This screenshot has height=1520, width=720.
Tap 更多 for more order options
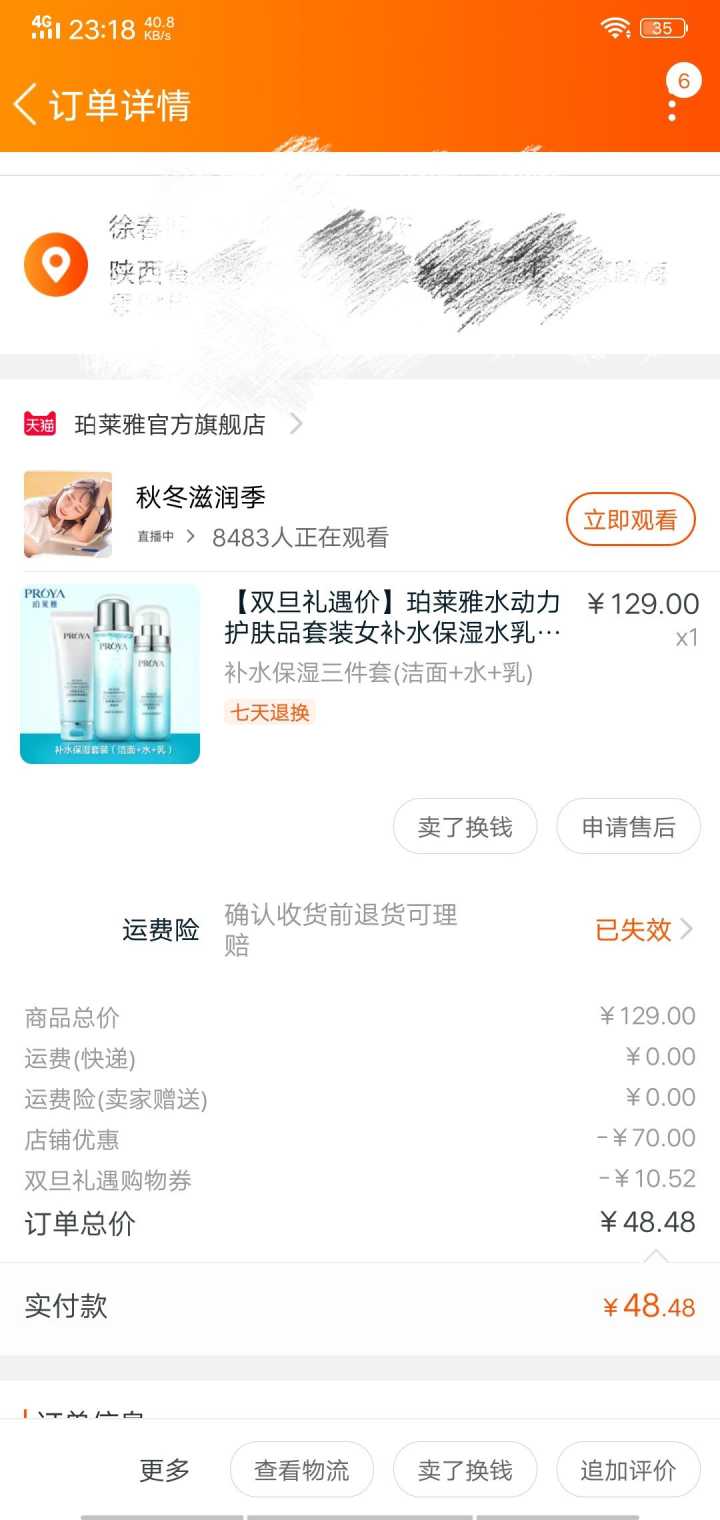[x=164, y=1470]
